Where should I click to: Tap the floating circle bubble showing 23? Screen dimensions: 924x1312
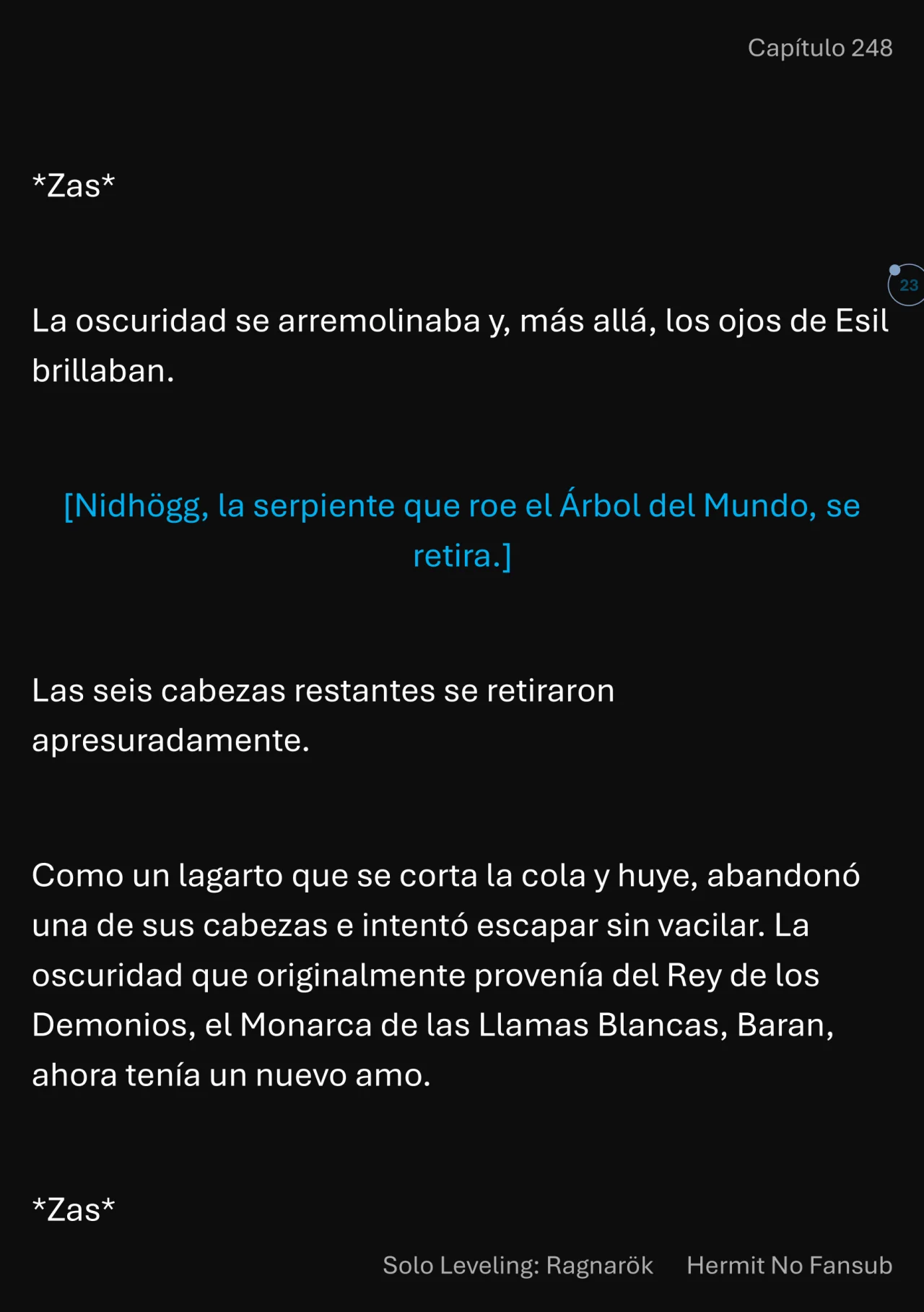pyautogui.click(x=907, y=285)
